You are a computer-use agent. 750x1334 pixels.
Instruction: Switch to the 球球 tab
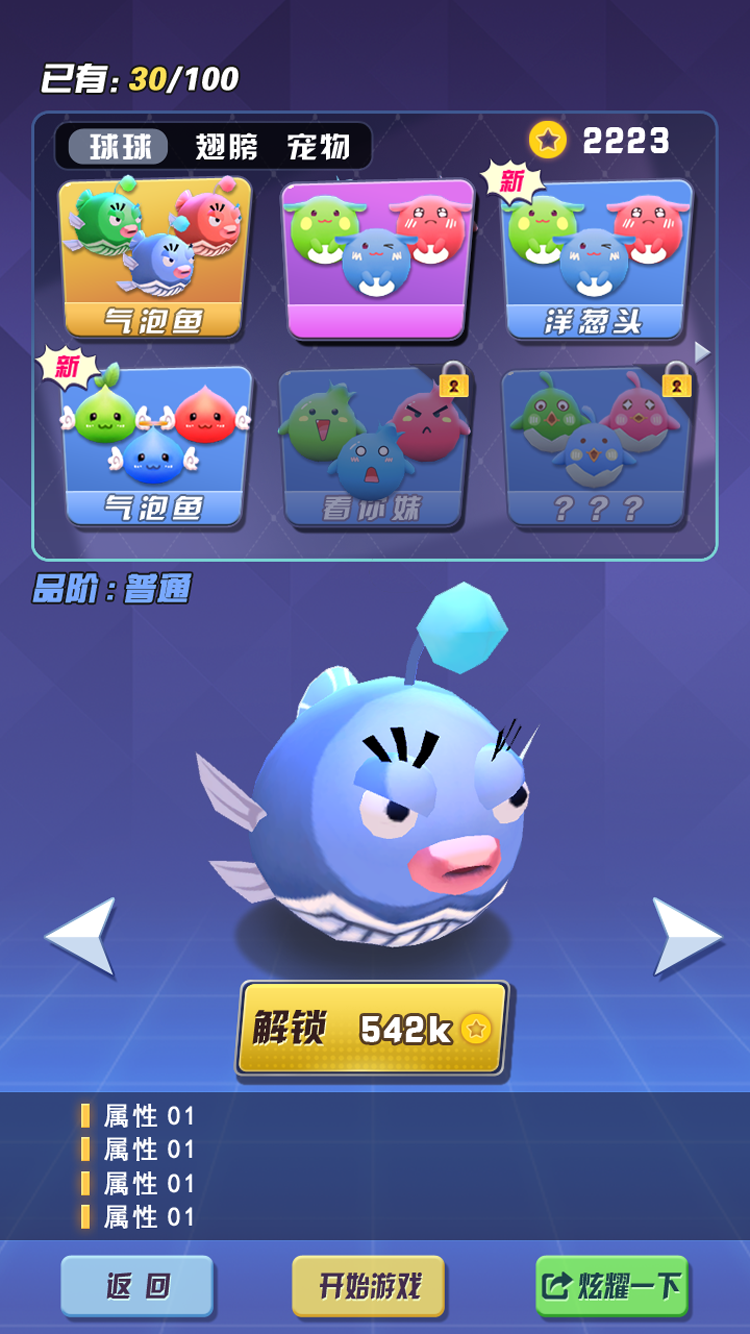tap(120, 148)
